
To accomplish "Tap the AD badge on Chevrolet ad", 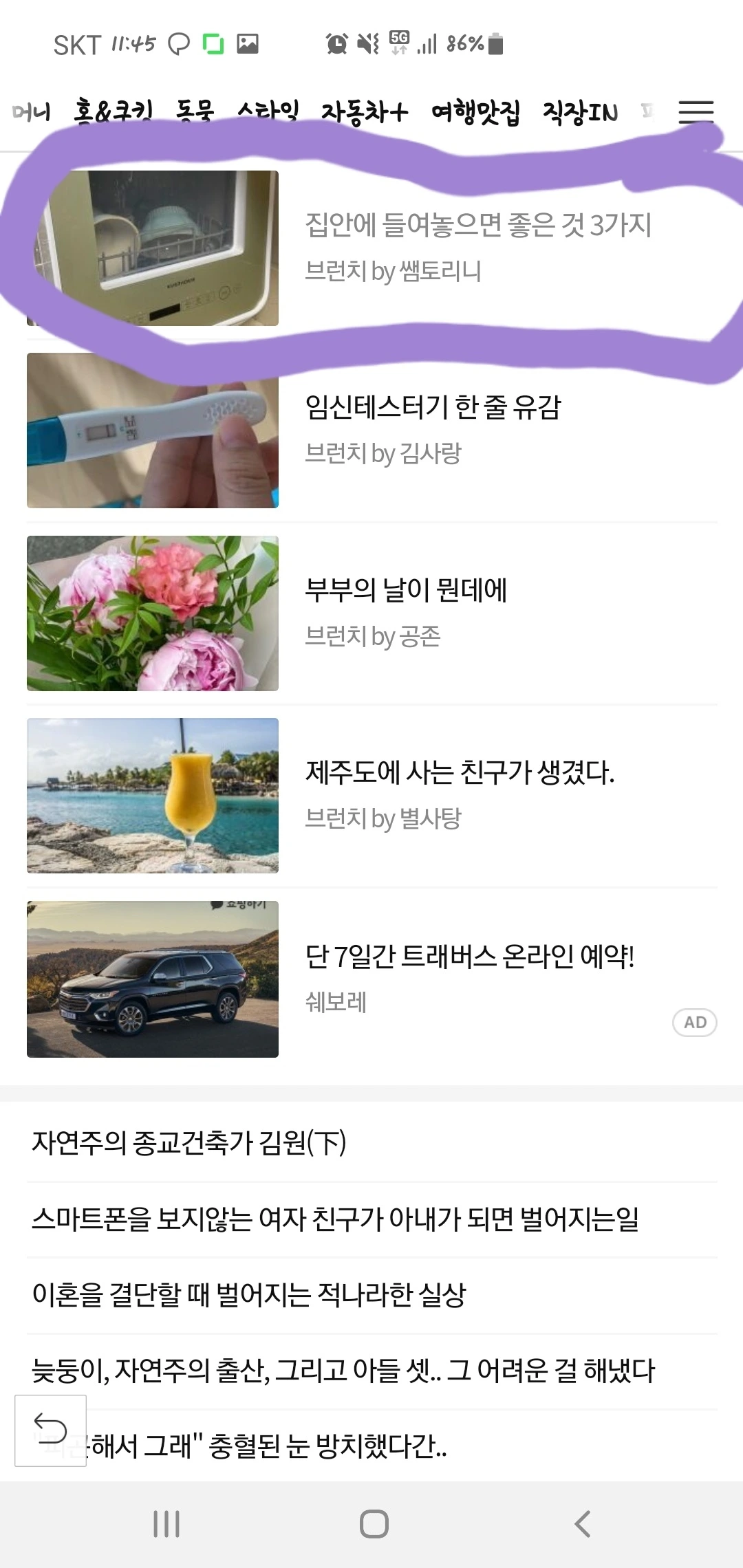I will pyautogui.click(x=694, y=1023).
